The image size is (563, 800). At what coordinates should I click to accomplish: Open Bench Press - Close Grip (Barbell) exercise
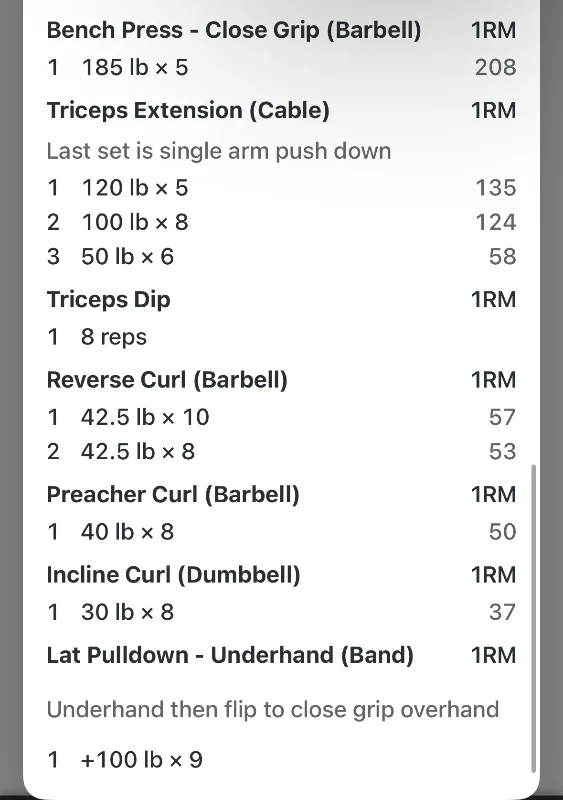234,30
